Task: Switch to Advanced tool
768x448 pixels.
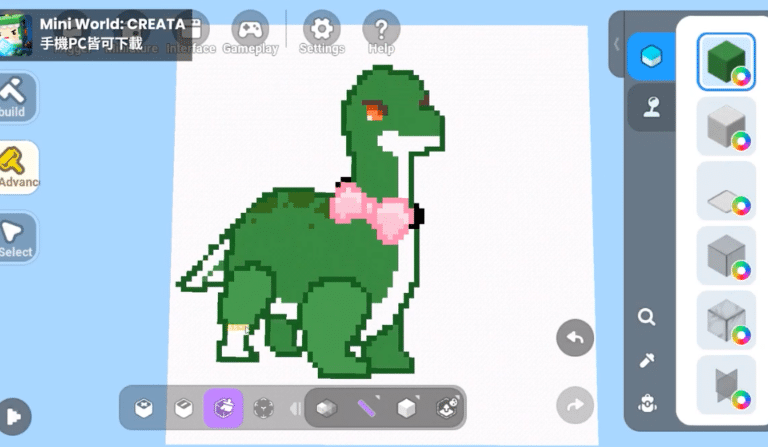Action: tap(18, 167)
